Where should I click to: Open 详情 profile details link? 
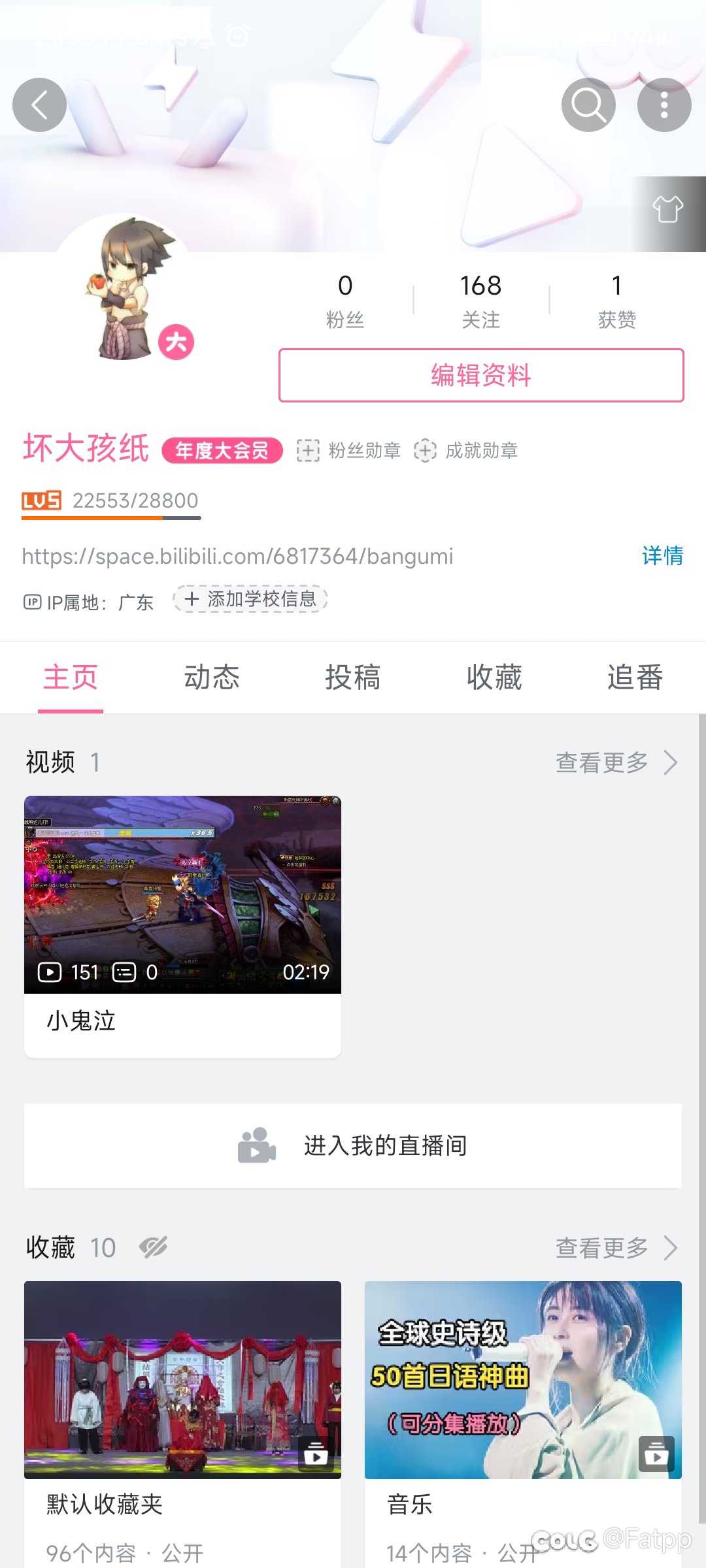(662, 555)
